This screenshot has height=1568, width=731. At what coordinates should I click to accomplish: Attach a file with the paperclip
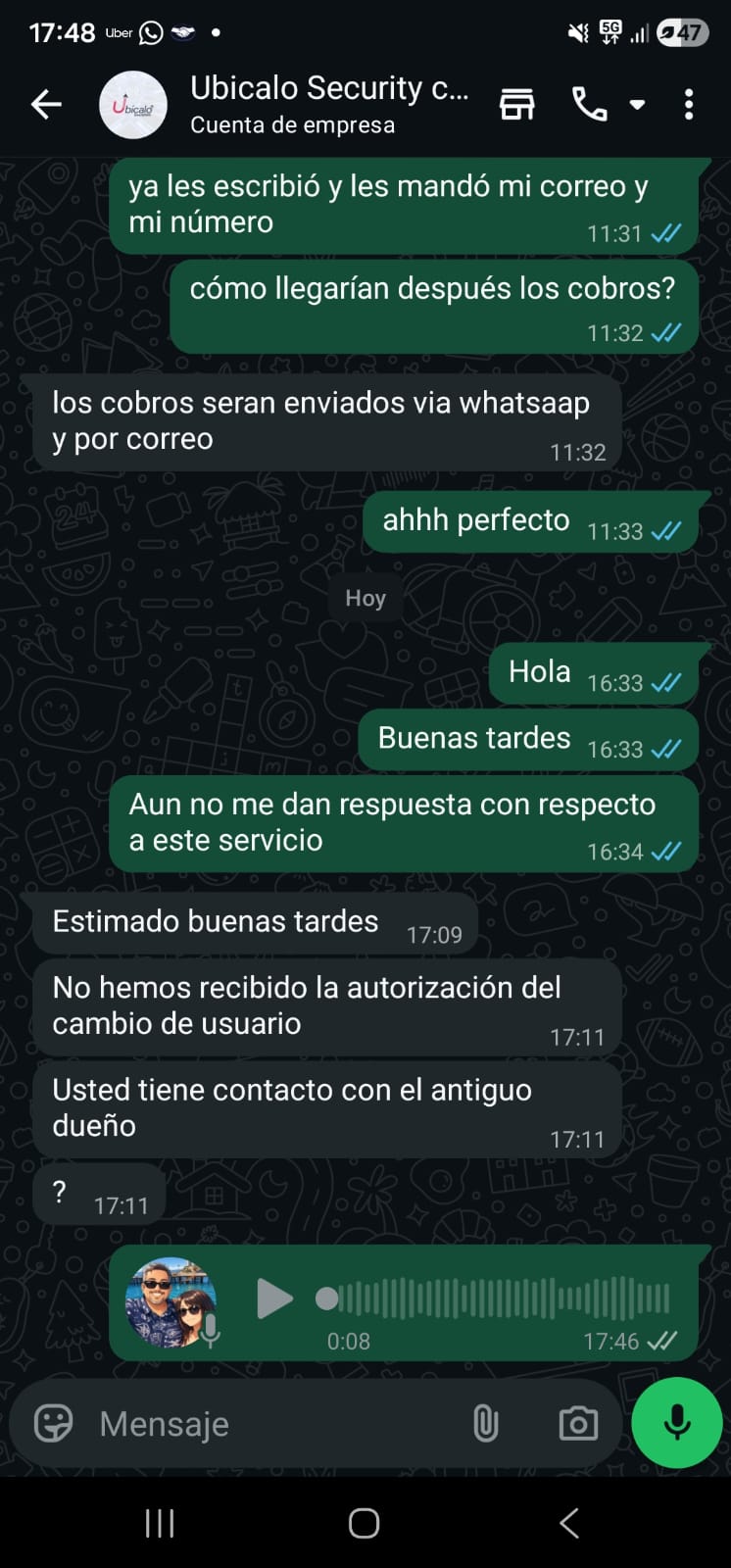click(x=486, y=1423)
